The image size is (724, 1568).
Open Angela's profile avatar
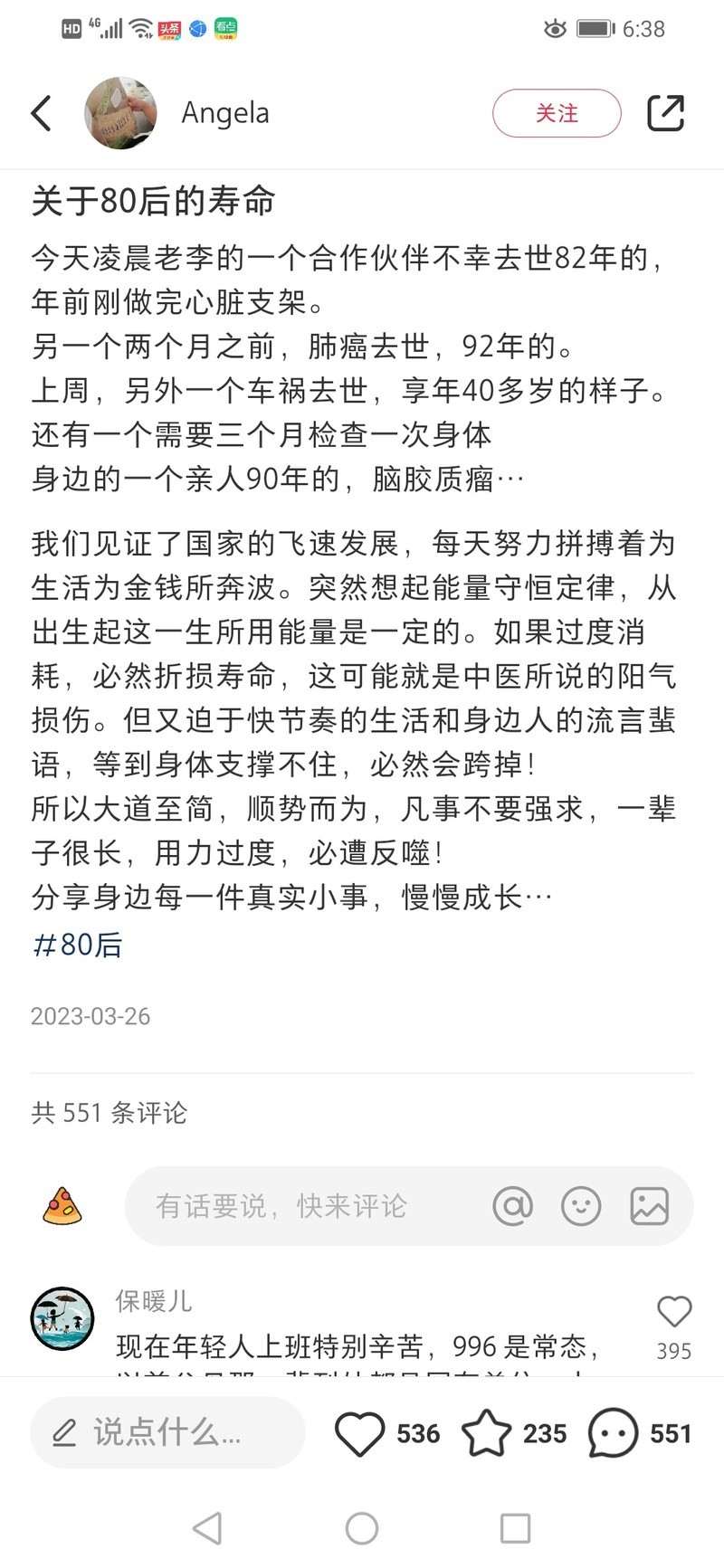click(x=120, y=113)
